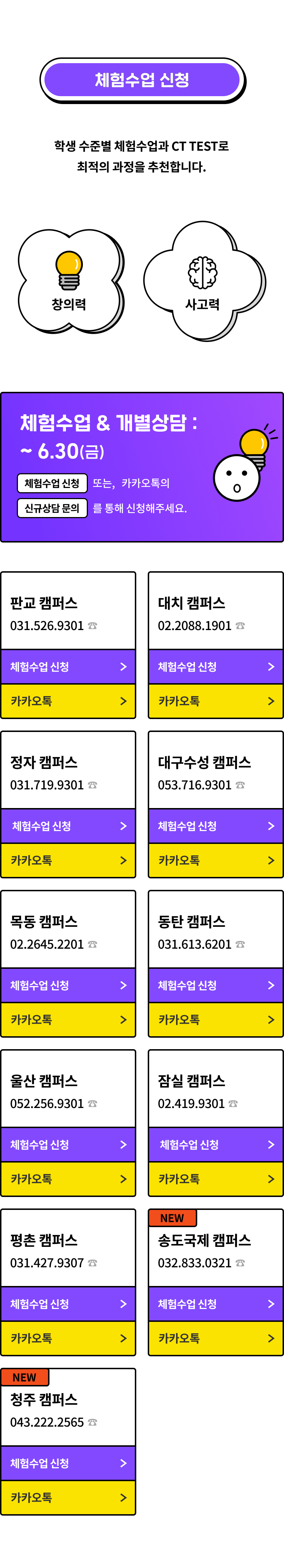Open 카카오톡 for 대치 캠퍼스

click(215, 701)
